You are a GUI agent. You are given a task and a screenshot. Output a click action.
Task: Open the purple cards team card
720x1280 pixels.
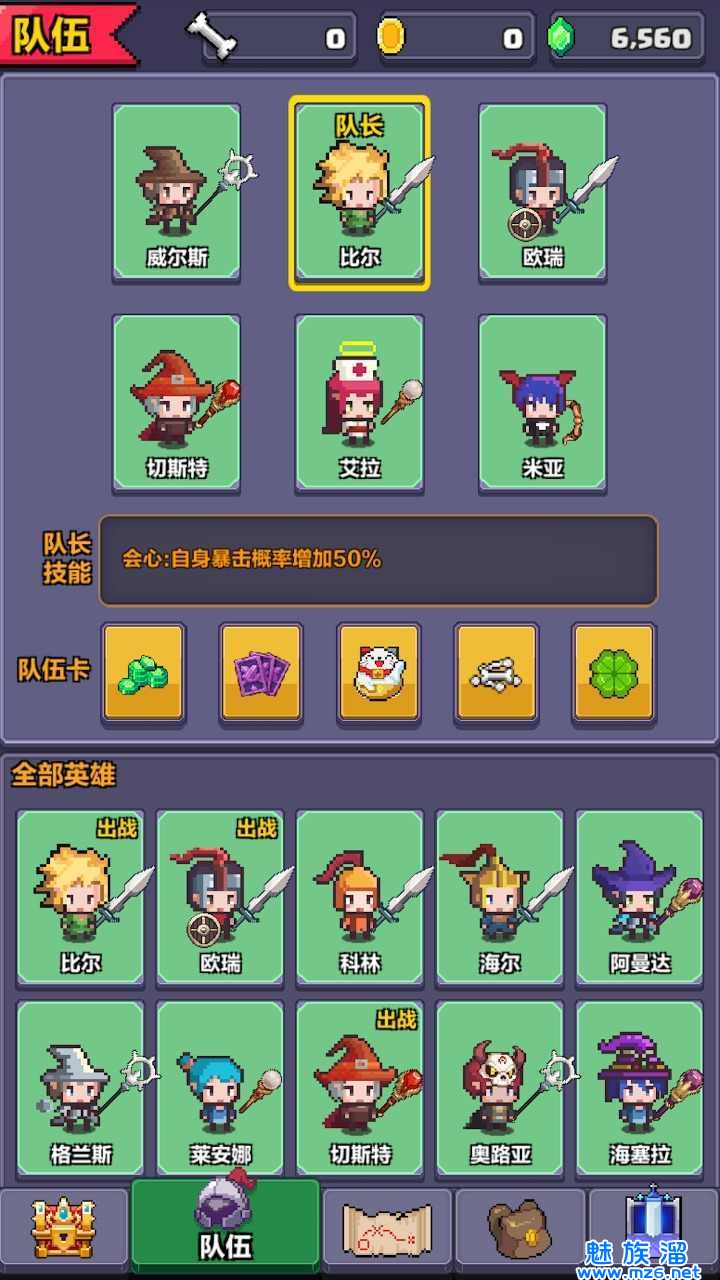point(261,672)
